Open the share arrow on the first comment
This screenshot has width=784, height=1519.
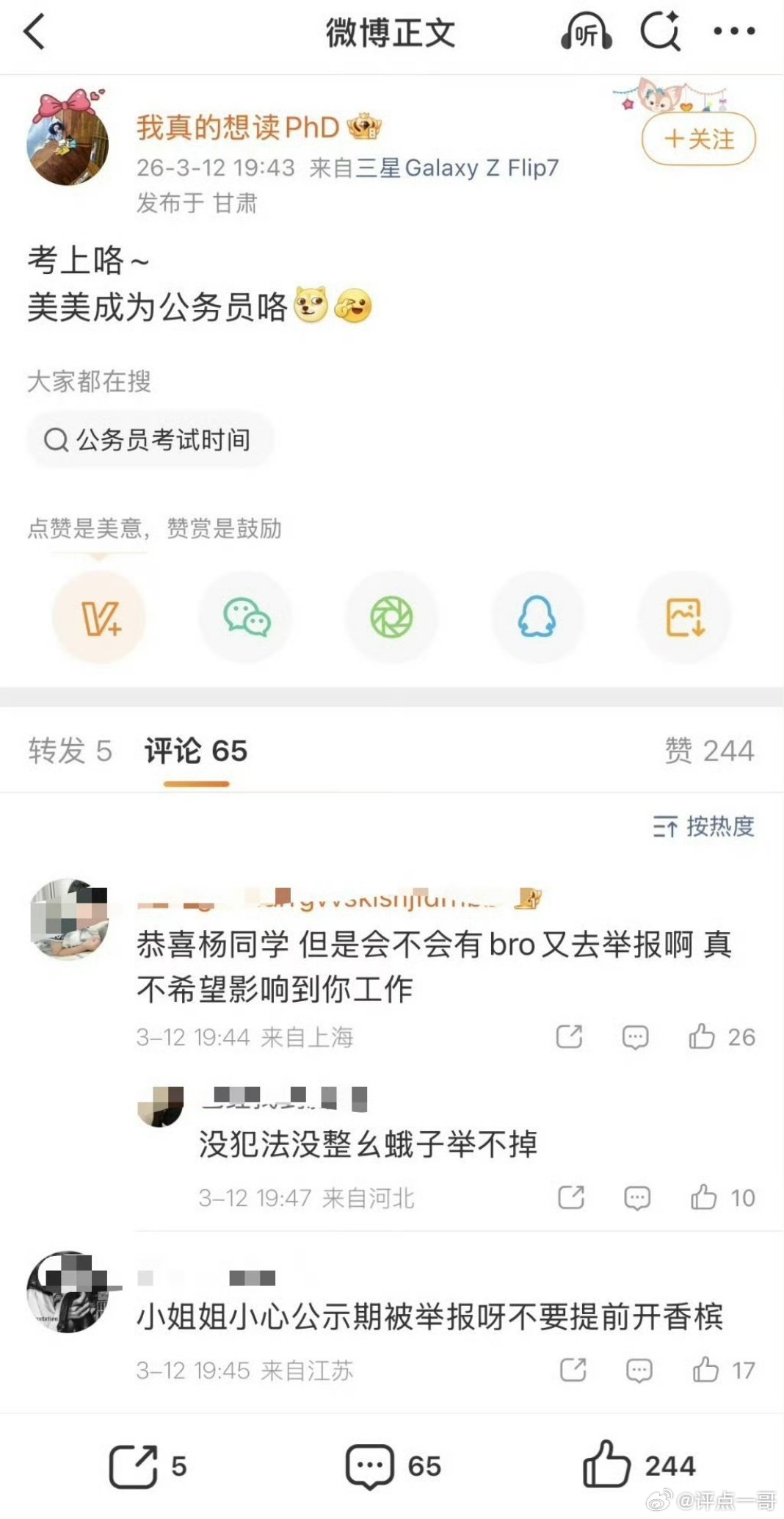571,1036
